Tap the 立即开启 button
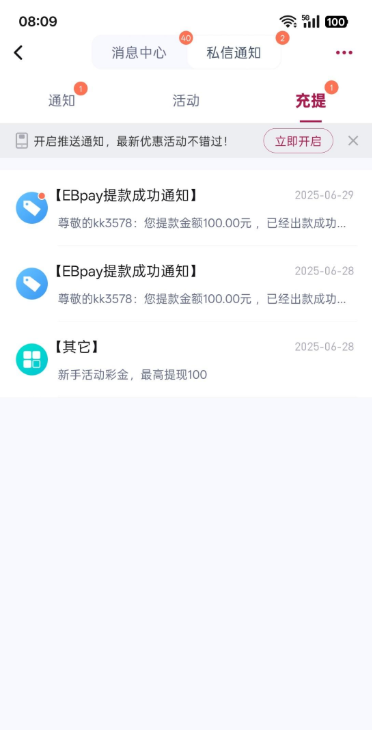Screen dimensions: 372x730 coord(298,141)
